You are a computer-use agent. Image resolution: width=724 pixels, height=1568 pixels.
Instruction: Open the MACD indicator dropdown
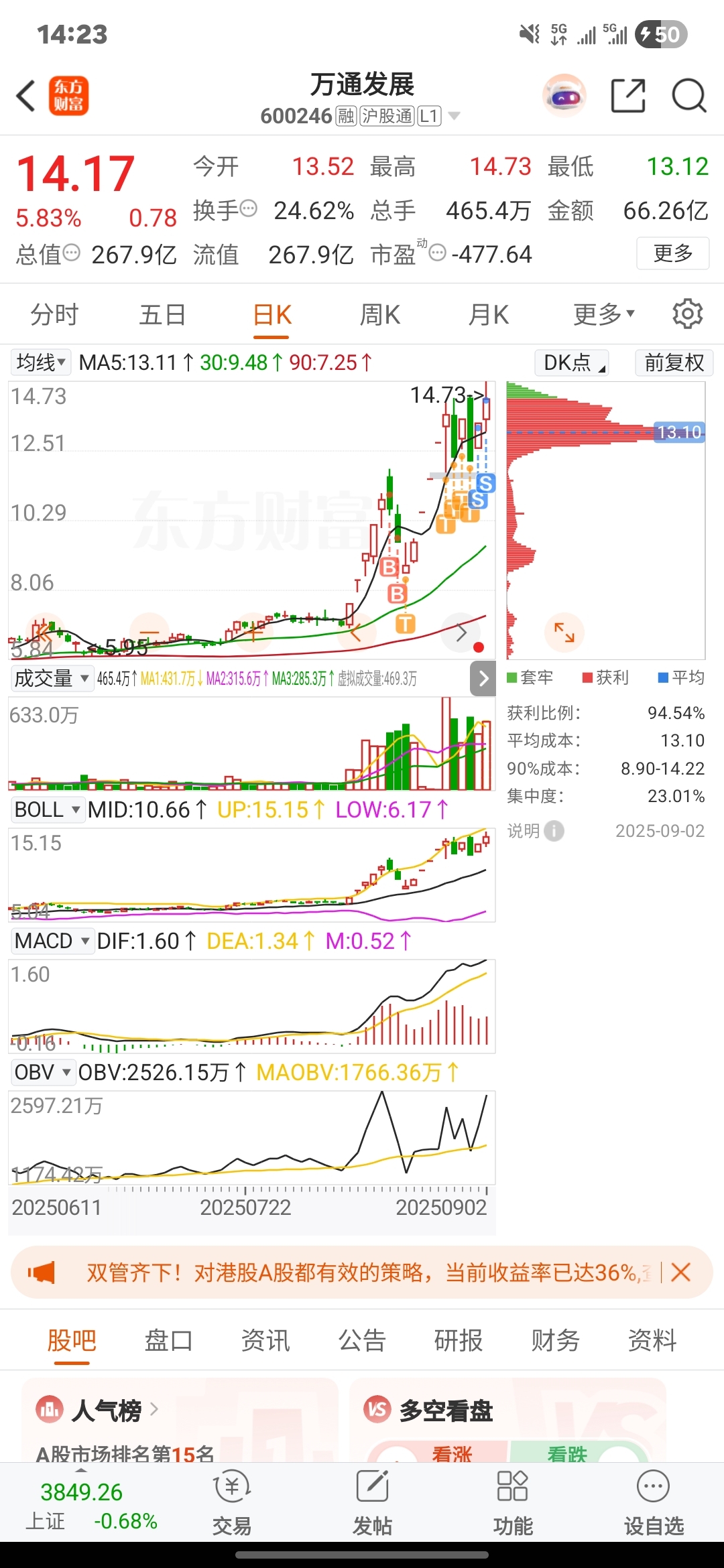pyautogui.click(x=51, y=941)
